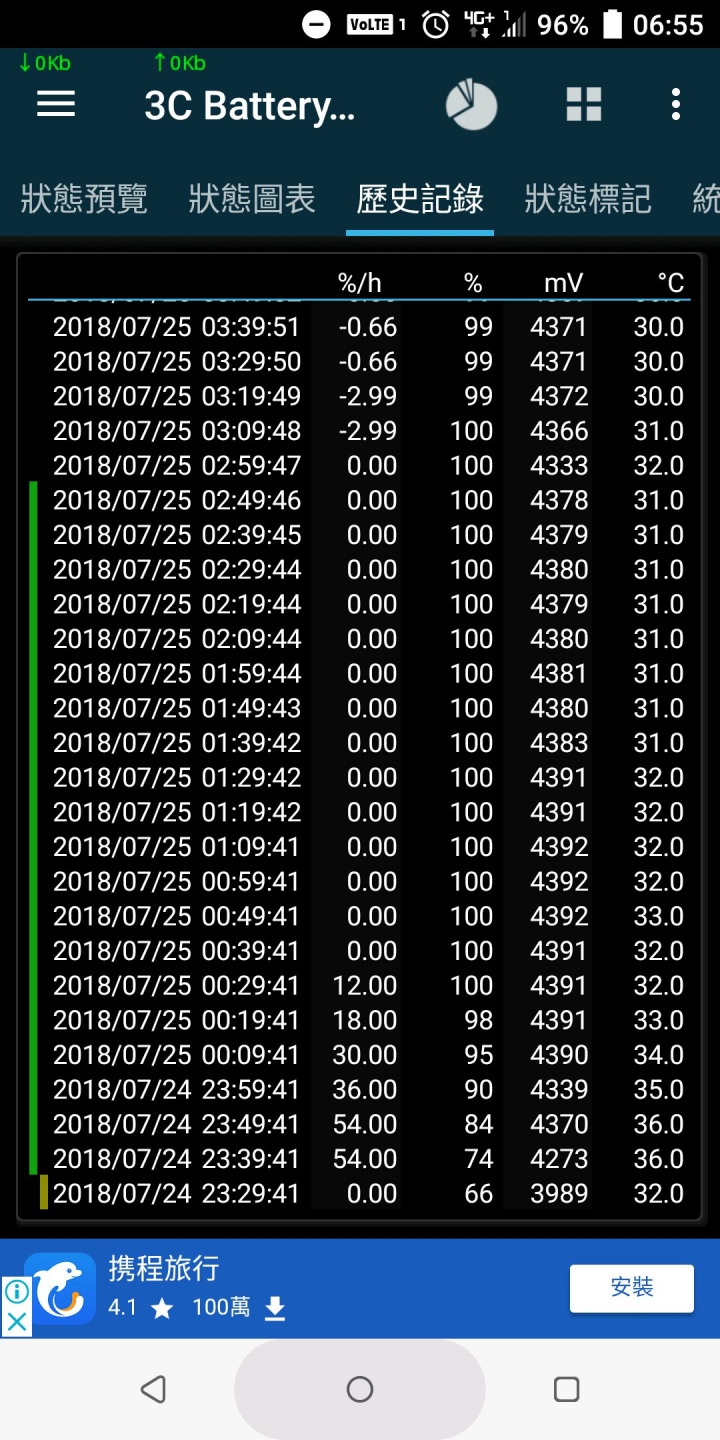Open the ad info icon

pyautogui.click(x=16, y=1291)
